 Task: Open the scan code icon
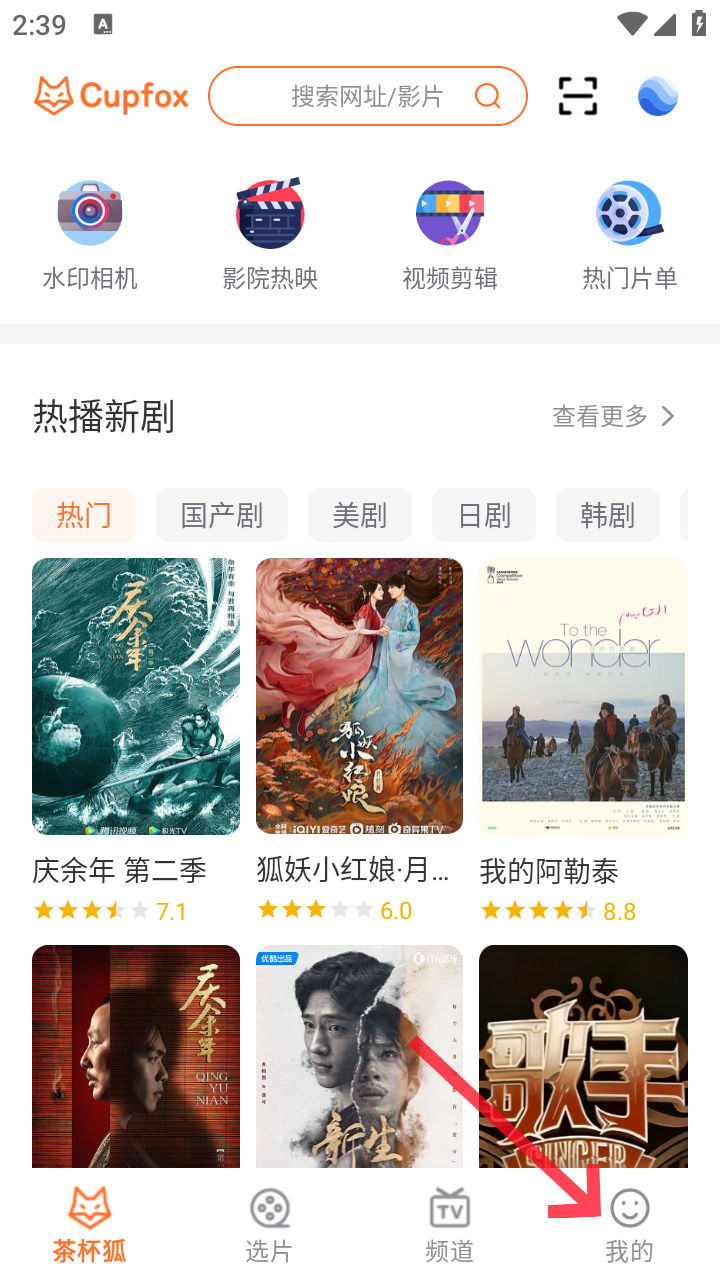(x=578, y=96)
